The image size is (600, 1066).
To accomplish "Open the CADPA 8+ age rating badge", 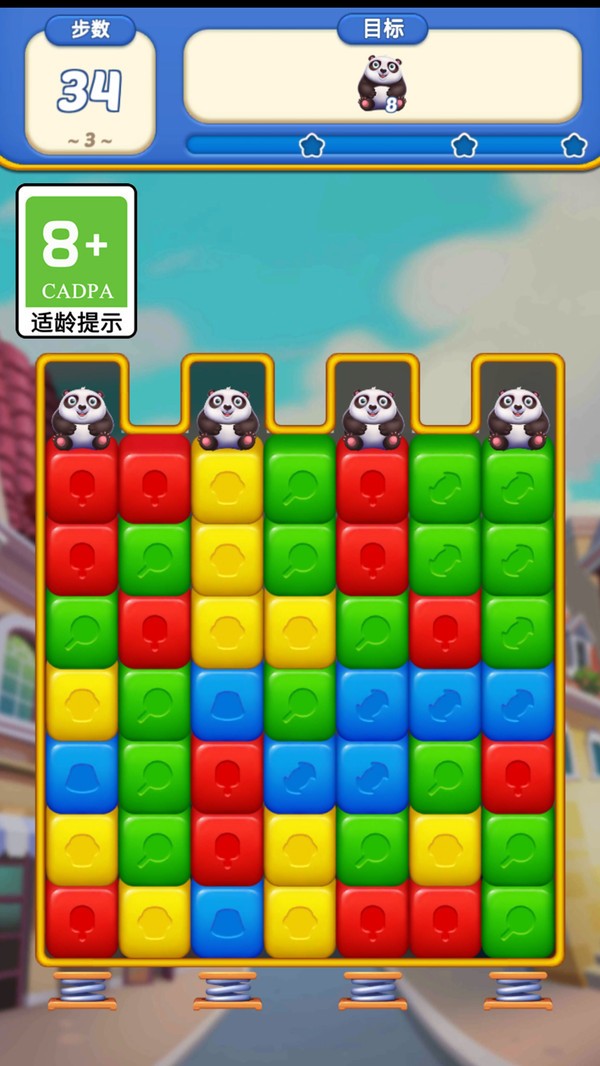I will click(x=76, y=260).
